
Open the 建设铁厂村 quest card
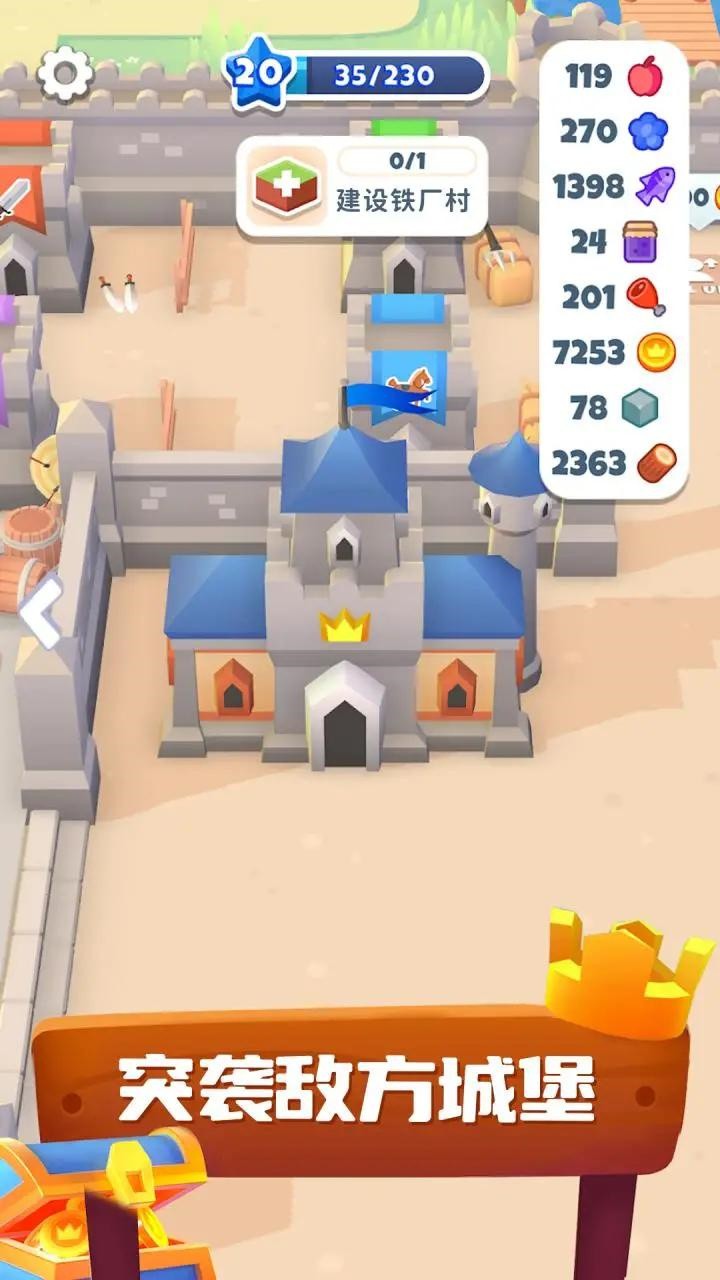(362, 186)
